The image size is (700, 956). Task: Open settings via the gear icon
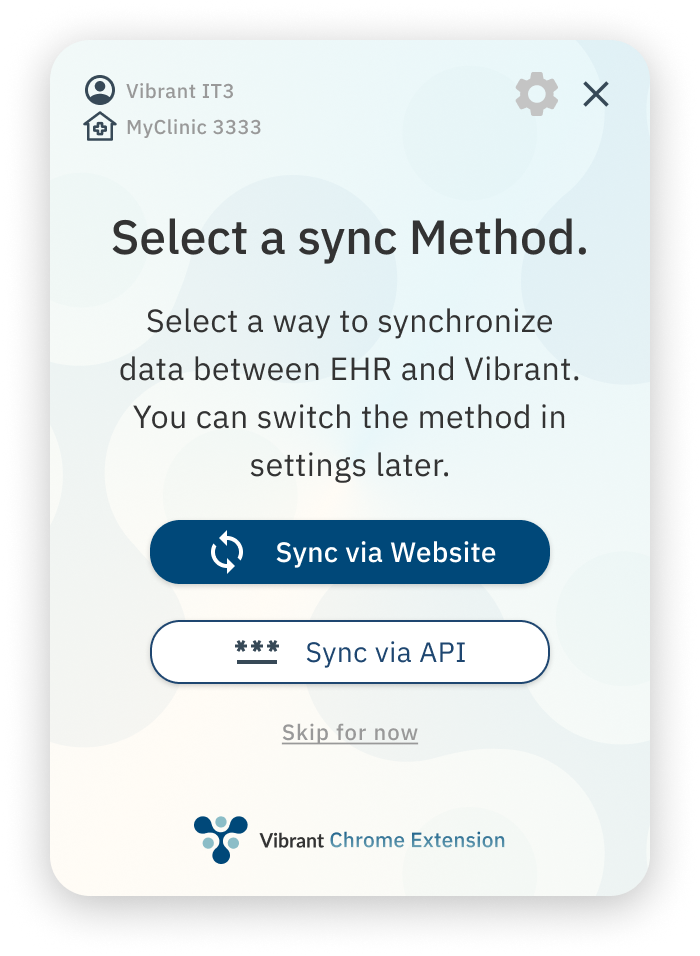tap(537, 94)
